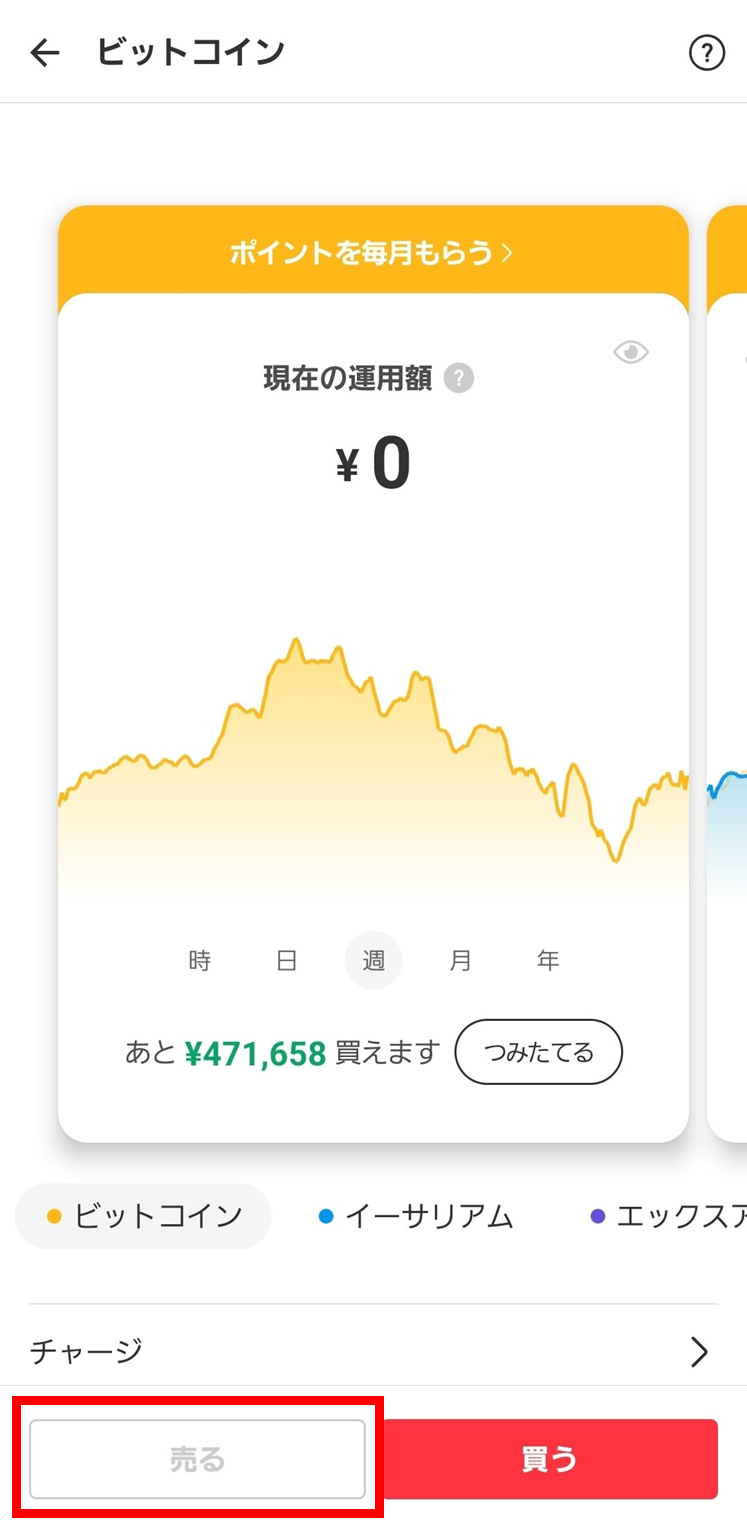Open the ポイントを毎月もらう banner
Image resolution: width=747 pixels, height=1532 pixels.
372,252
